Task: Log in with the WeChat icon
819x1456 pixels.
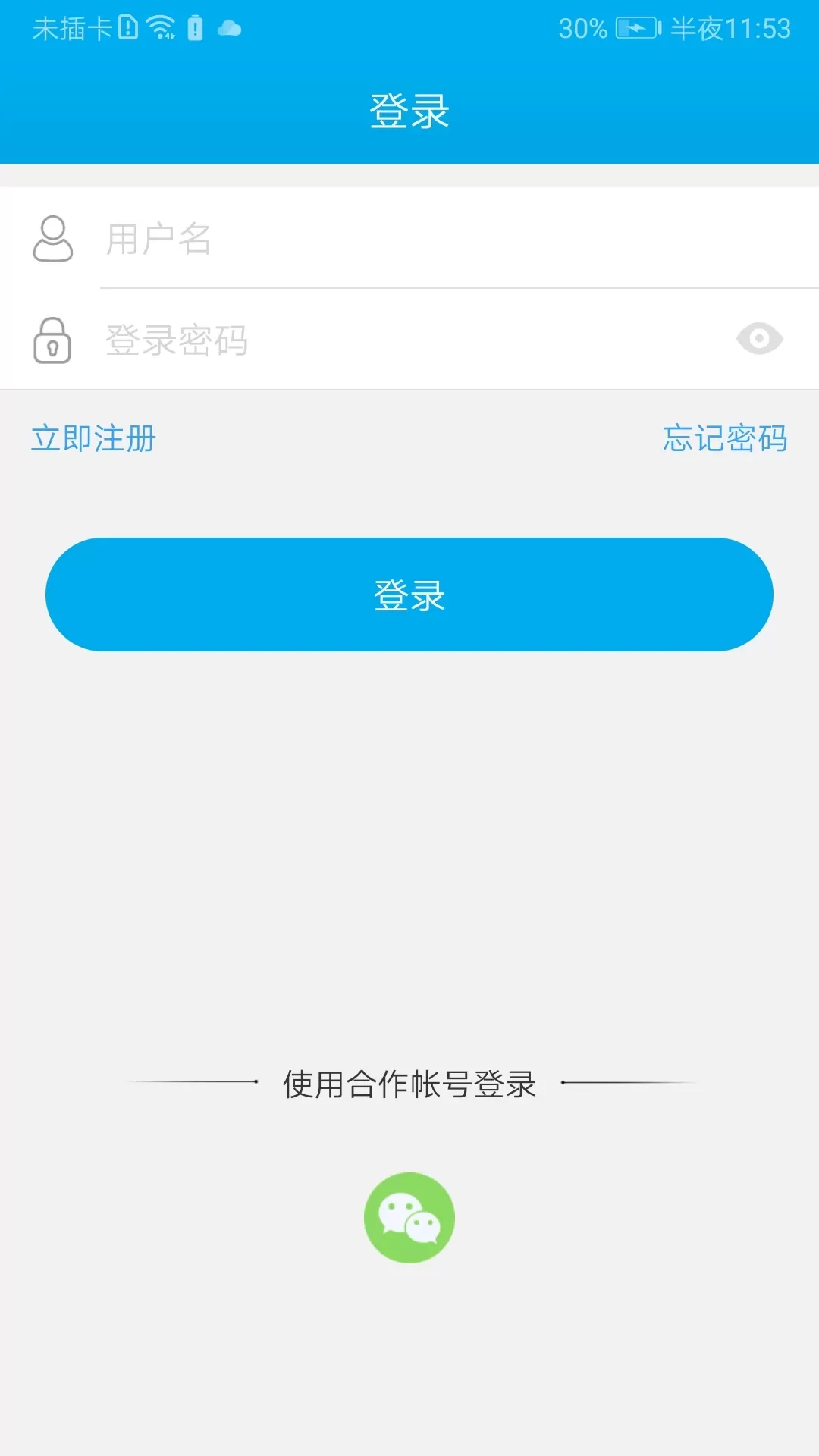Action: point(409,1218)
